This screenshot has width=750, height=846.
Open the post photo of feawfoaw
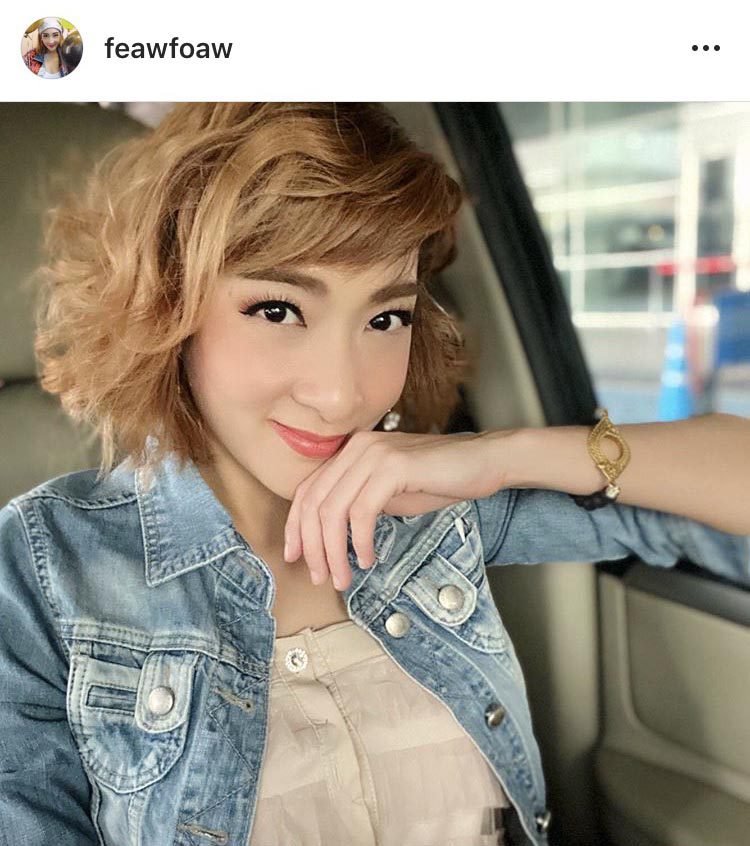(375, 473)
